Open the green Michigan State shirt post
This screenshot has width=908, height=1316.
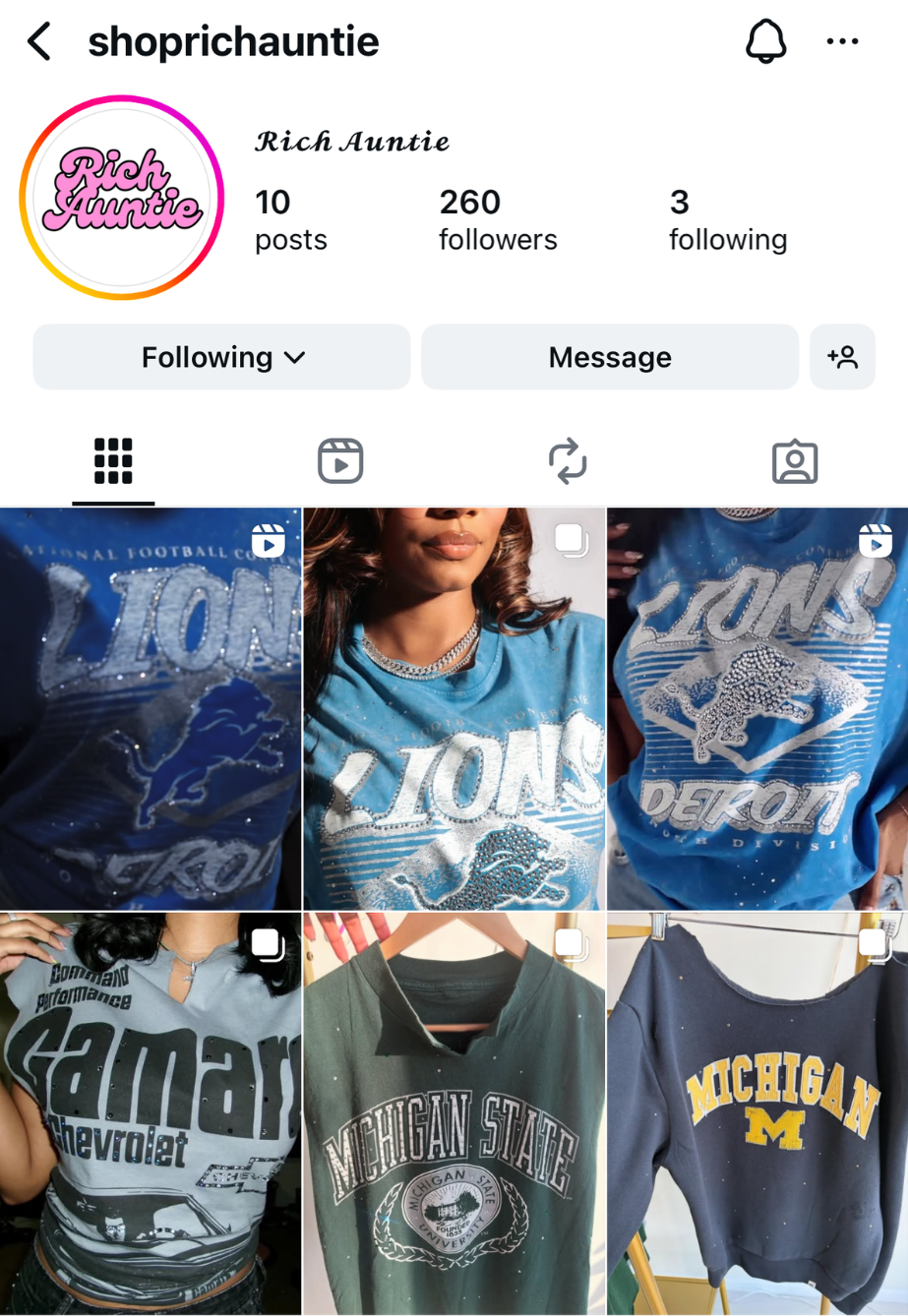pos(454,1111)
